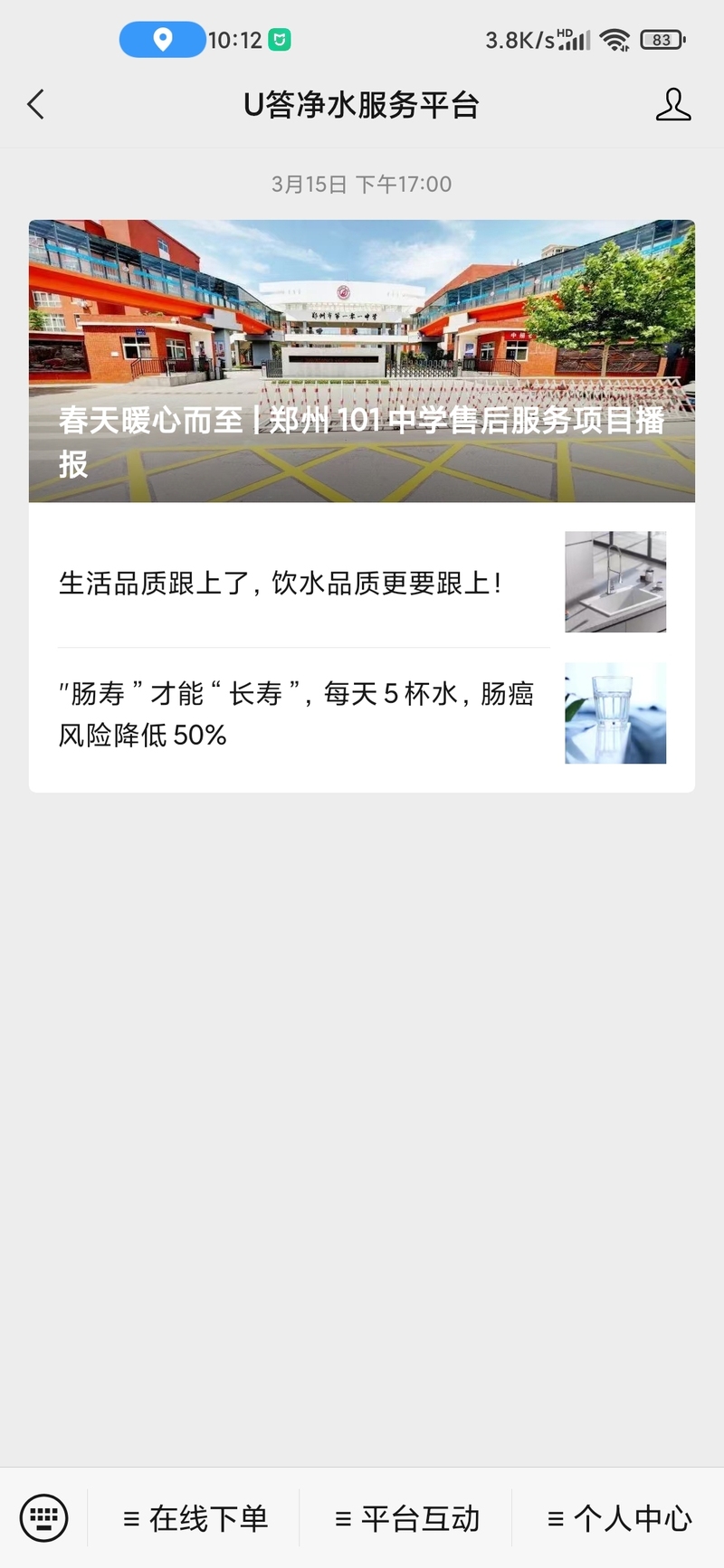Expand the 在线下单 menu

coord(195,1518)
